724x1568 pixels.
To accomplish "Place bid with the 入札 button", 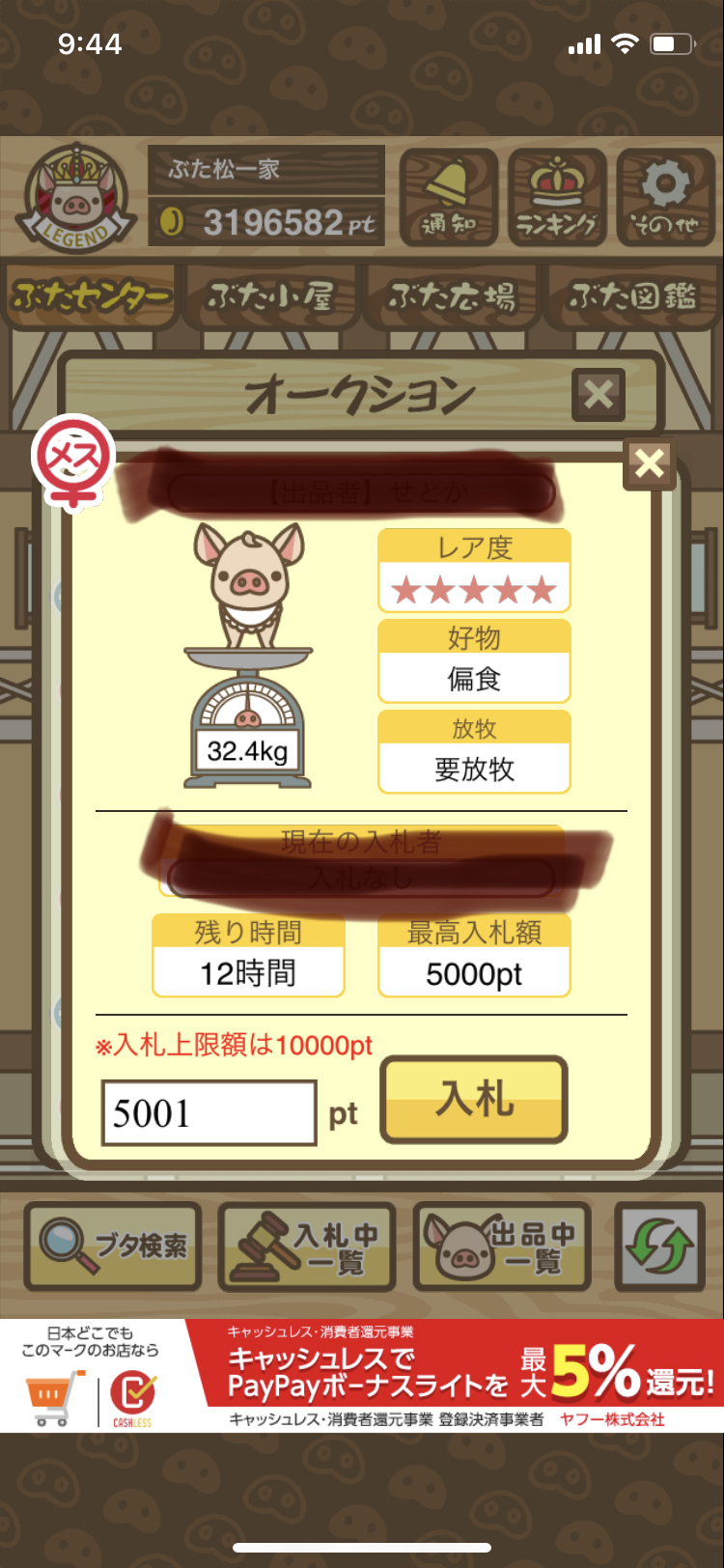I will tap(474, 1100).
